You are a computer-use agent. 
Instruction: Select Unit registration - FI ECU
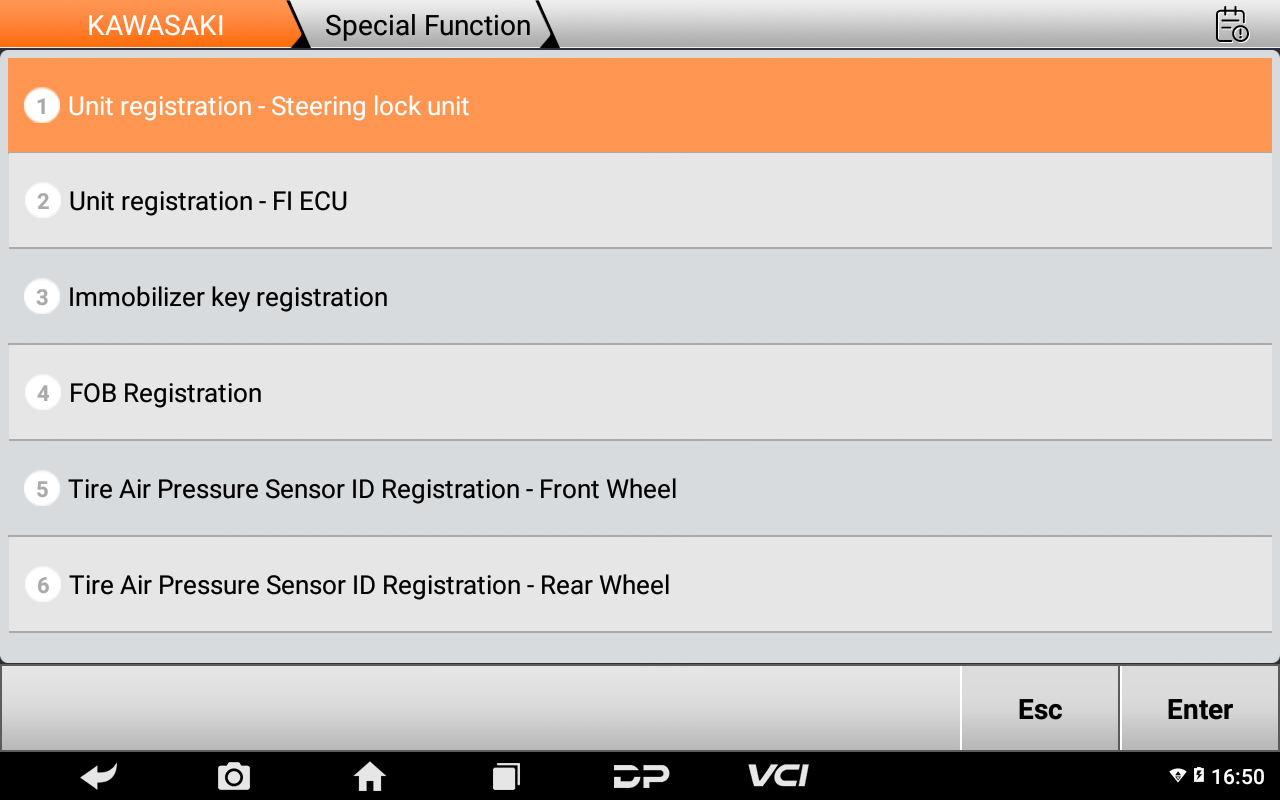[x=640, y=201]
